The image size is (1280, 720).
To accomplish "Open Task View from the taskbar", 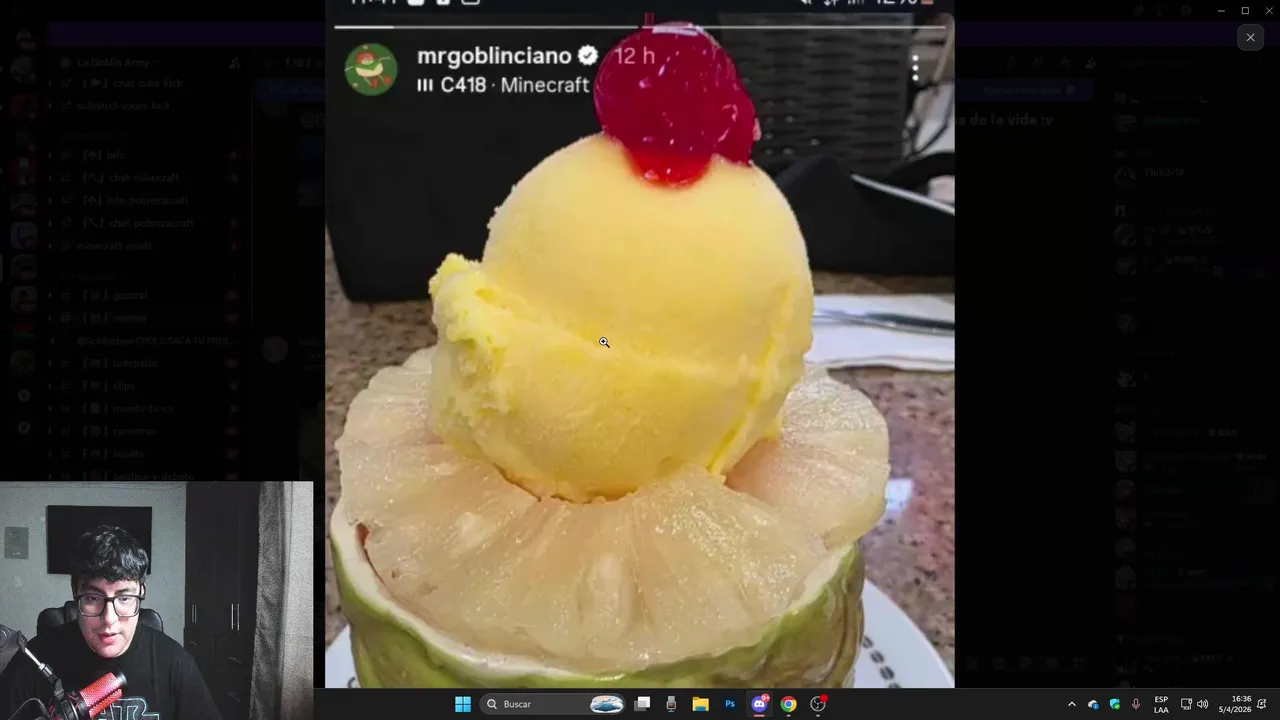I will 643,704.
